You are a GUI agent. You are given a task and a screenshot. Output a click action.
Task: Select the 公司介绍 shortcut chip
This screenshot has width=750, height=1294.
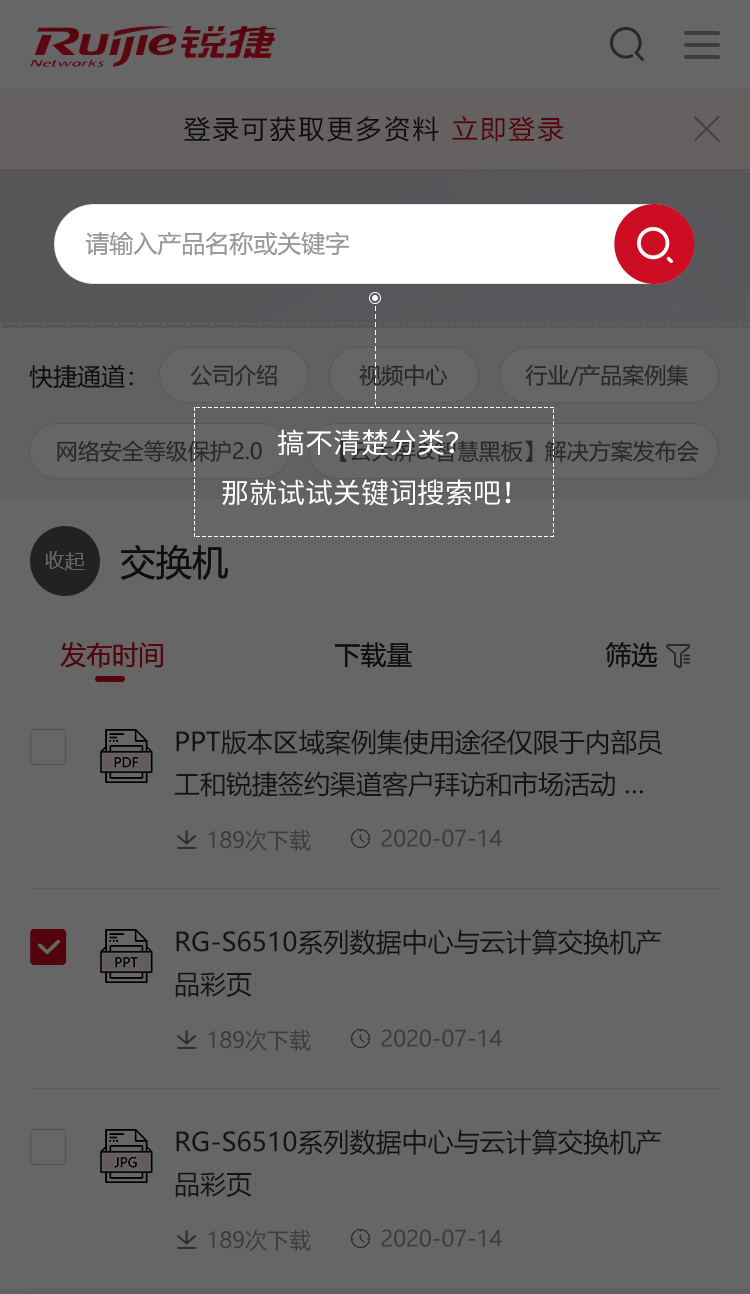coord(234,376)
